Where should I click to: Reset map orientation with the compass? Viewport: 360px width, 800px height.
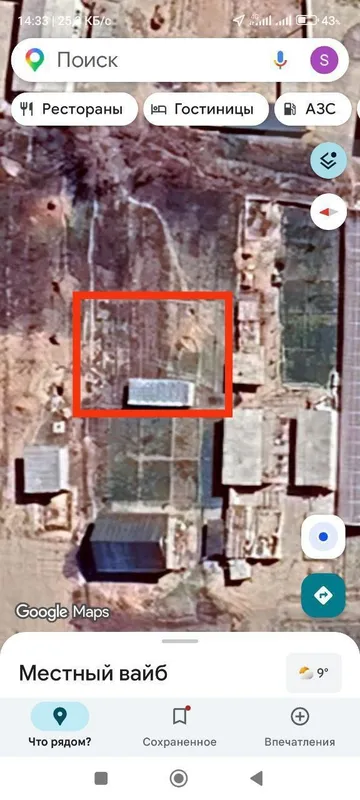(328, 212)
